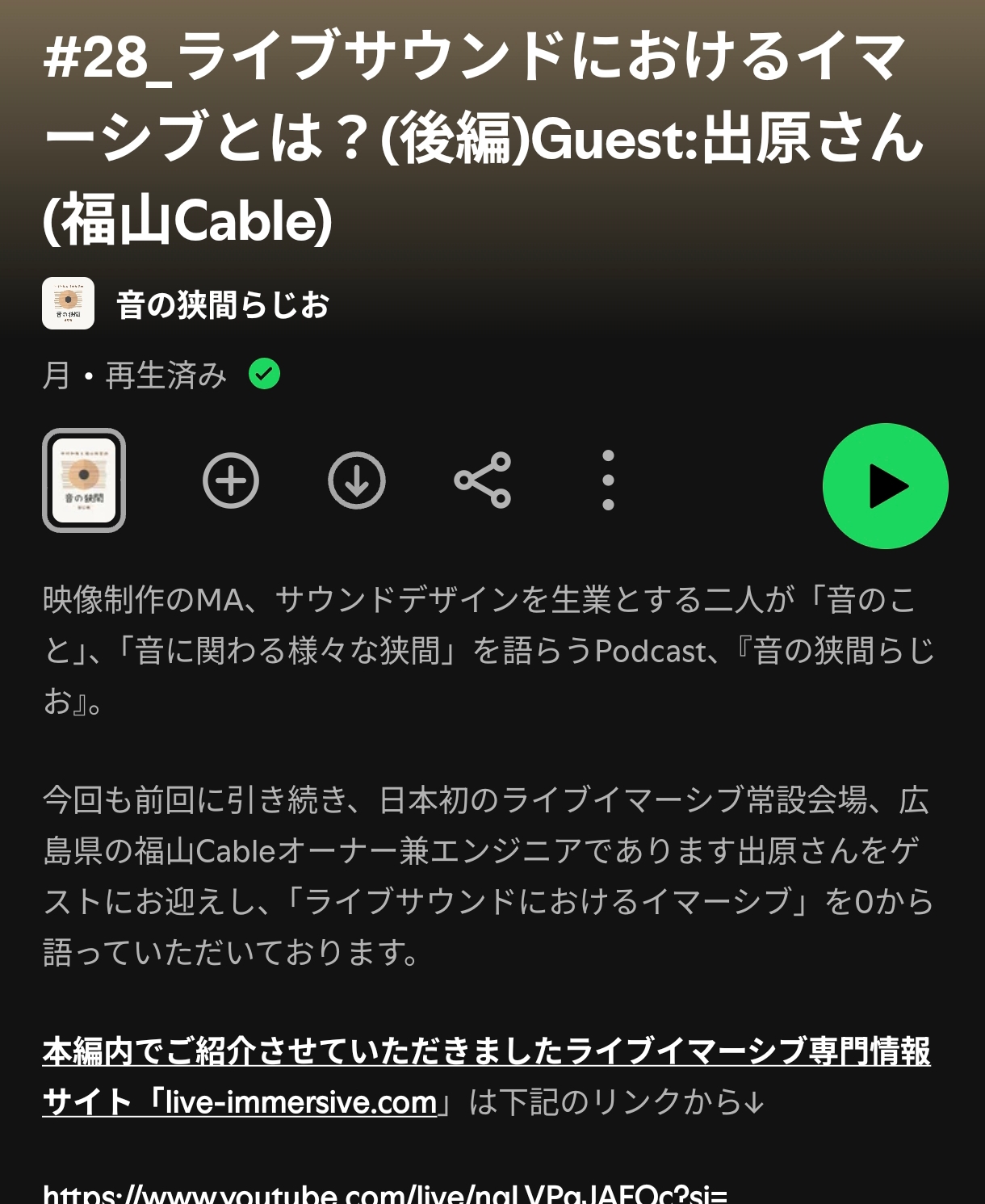This screenshot has height=1204, width=985.
Task: Play this podcast episode
Action: pos(885,486)
